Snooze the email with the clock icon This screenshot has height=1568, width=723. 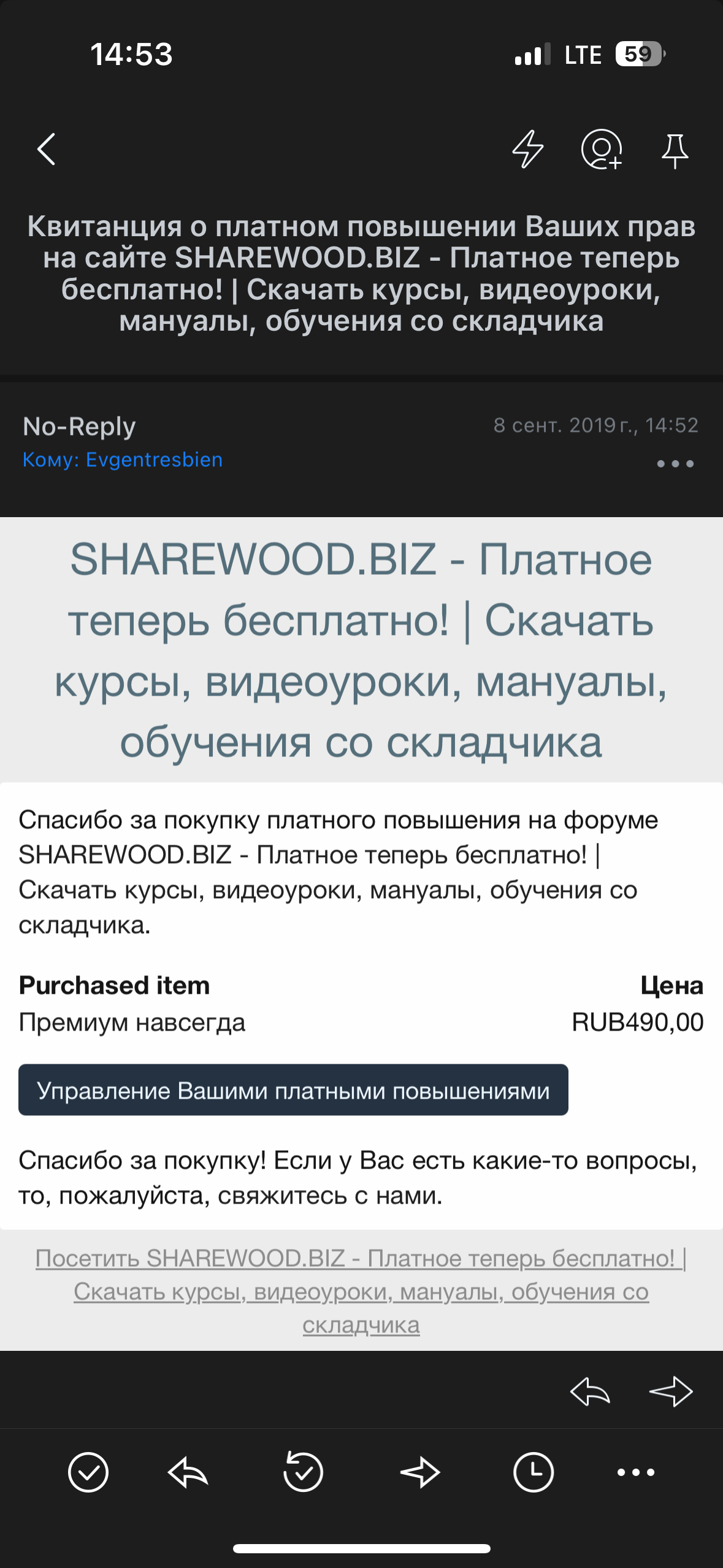click(533, 1472)
